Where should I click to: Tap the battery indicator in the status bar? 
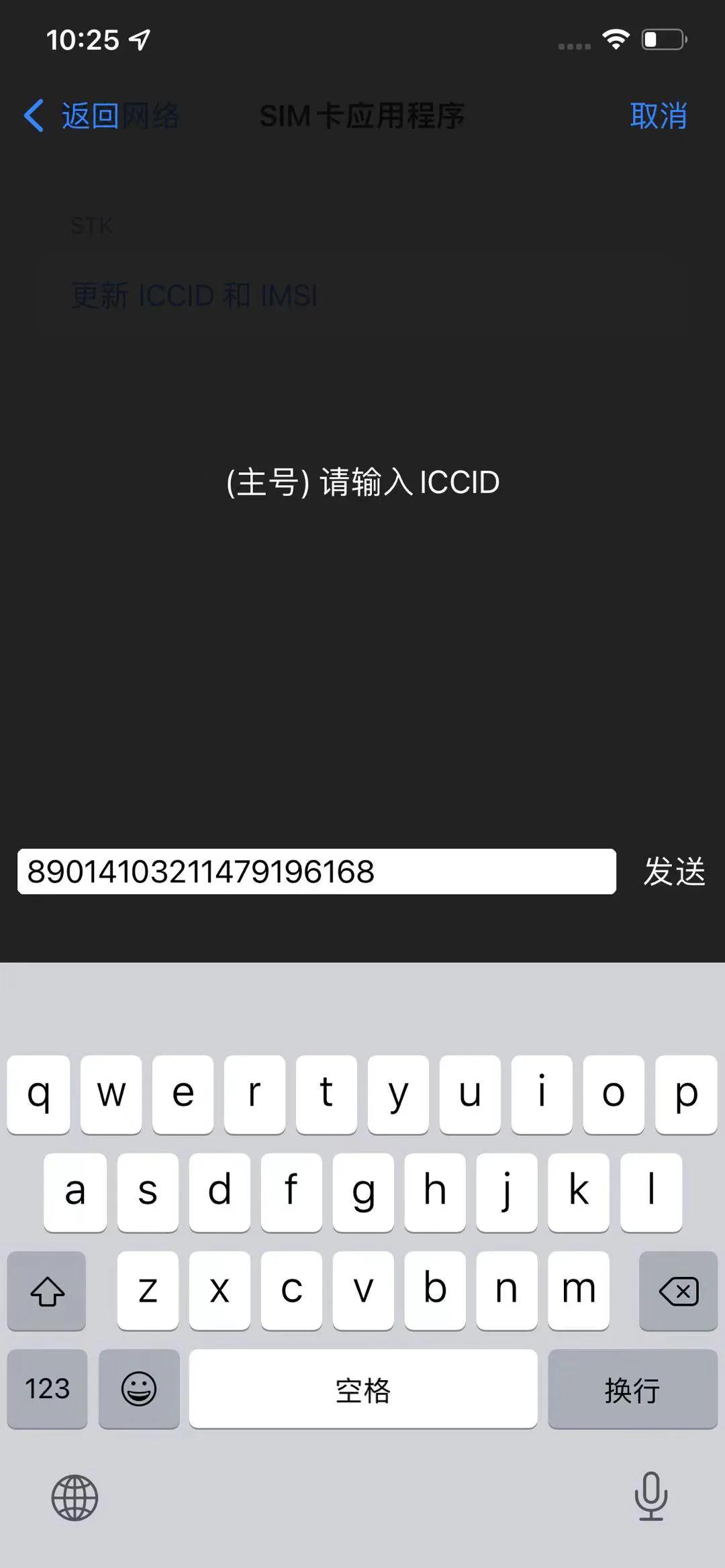click(x=663, y=39)
